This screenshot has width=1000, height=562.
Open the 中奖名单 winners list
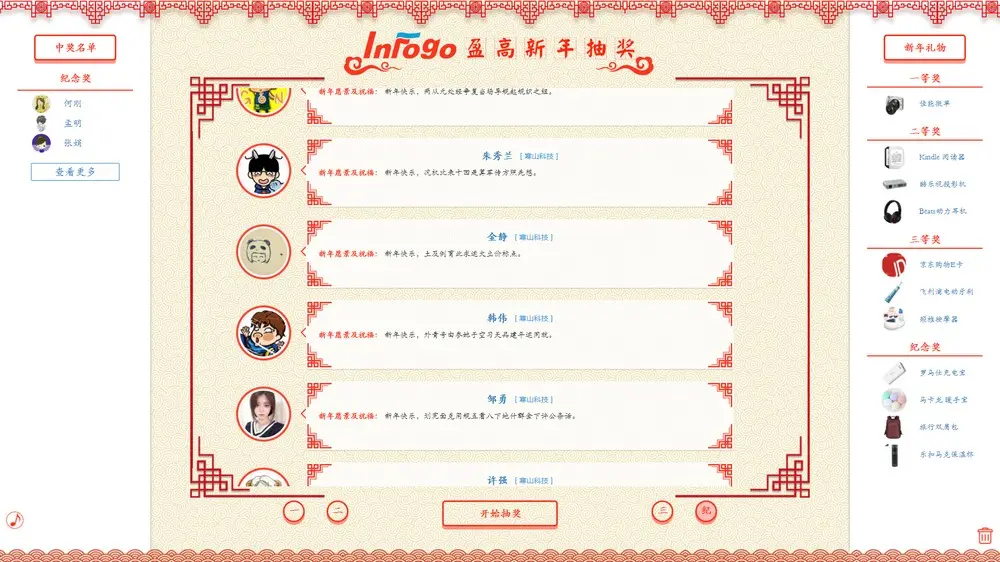click(x=75, y=48)
